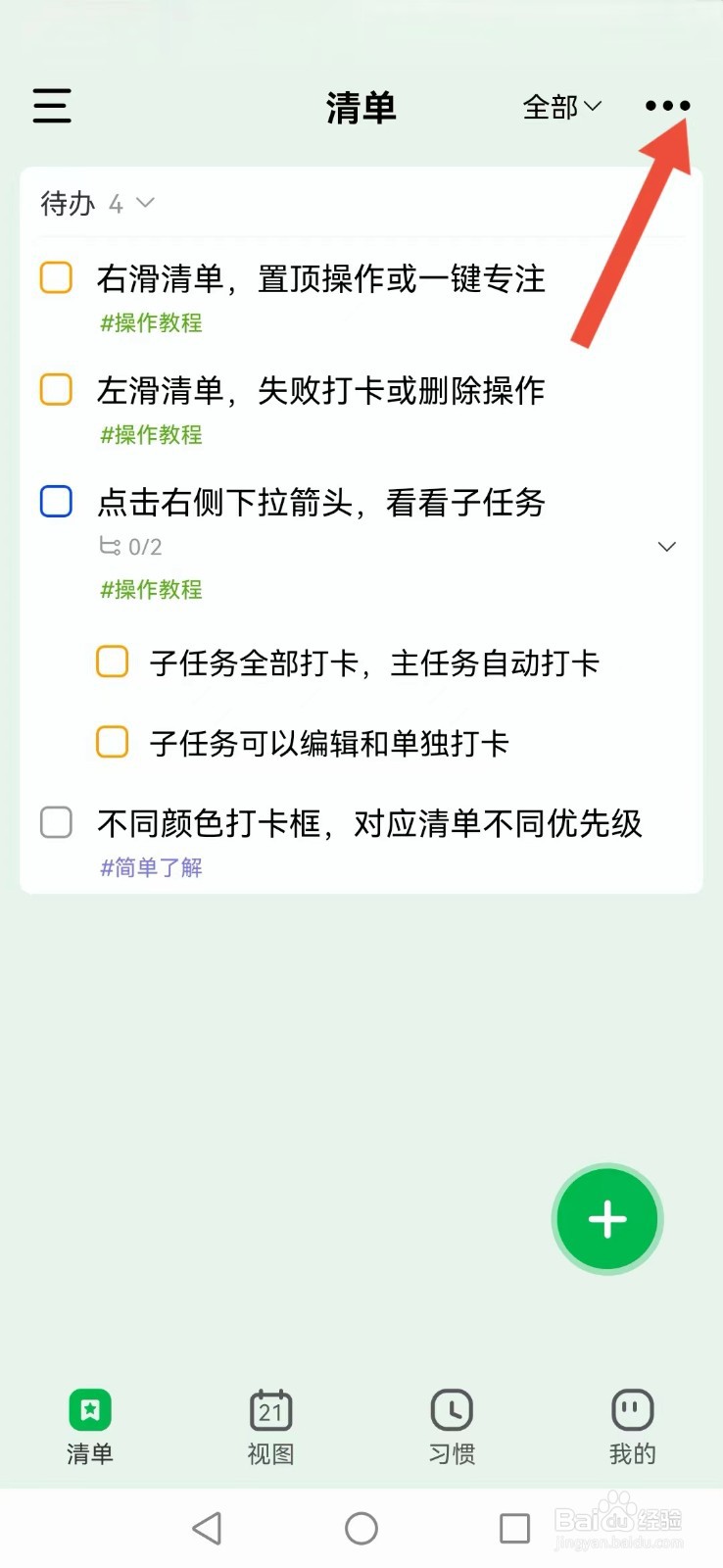Switch to the 视图 tab
This screenshot has height=1568, width=723.
coord(270,1426)
